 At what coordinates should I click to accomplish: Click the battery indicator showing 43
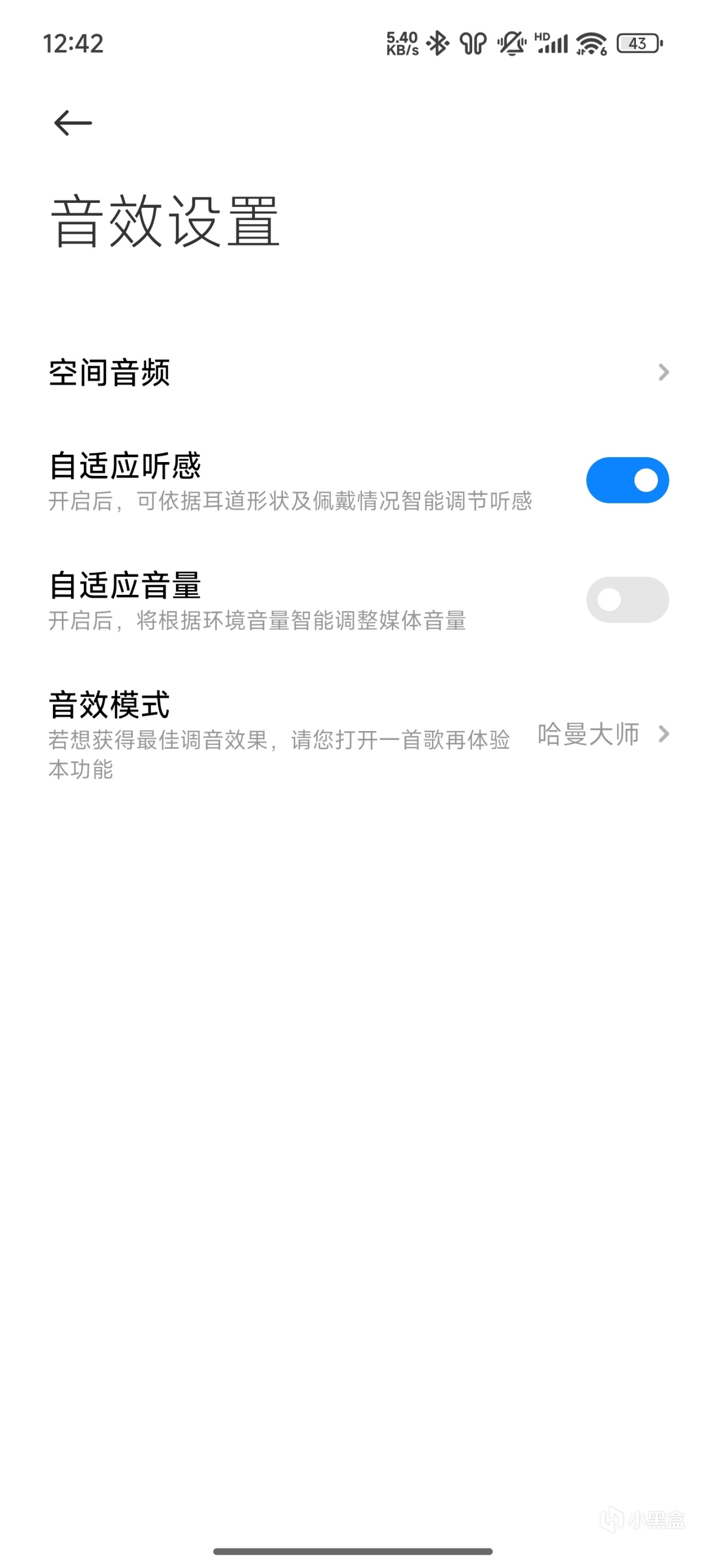(638, 42)
